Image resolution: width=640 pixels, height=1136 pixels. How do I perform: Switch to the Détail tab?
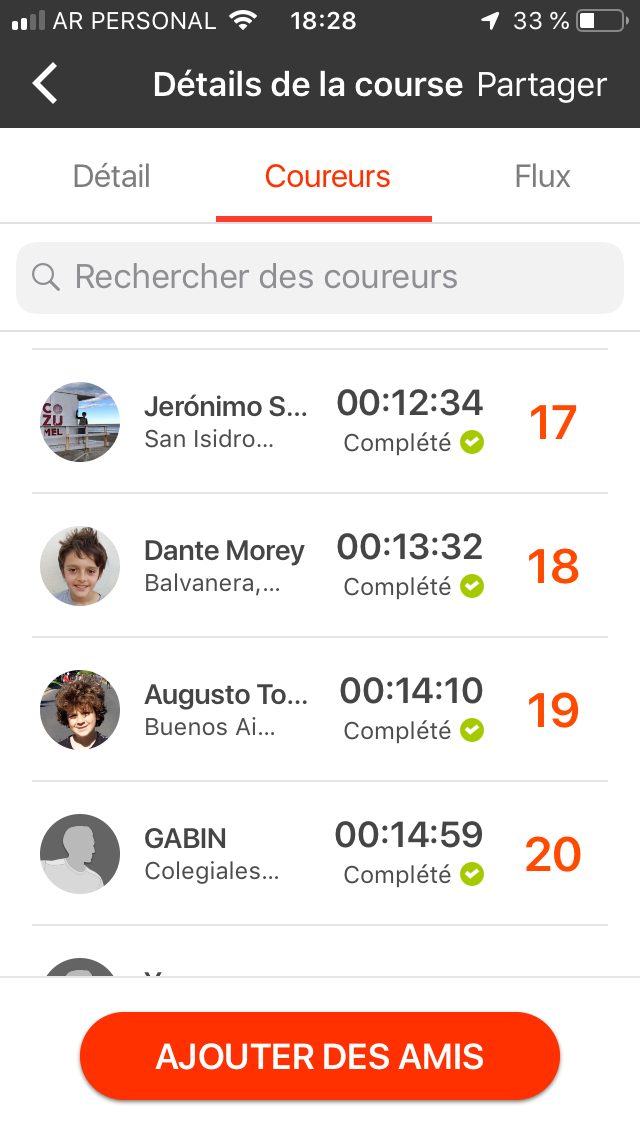112,176
